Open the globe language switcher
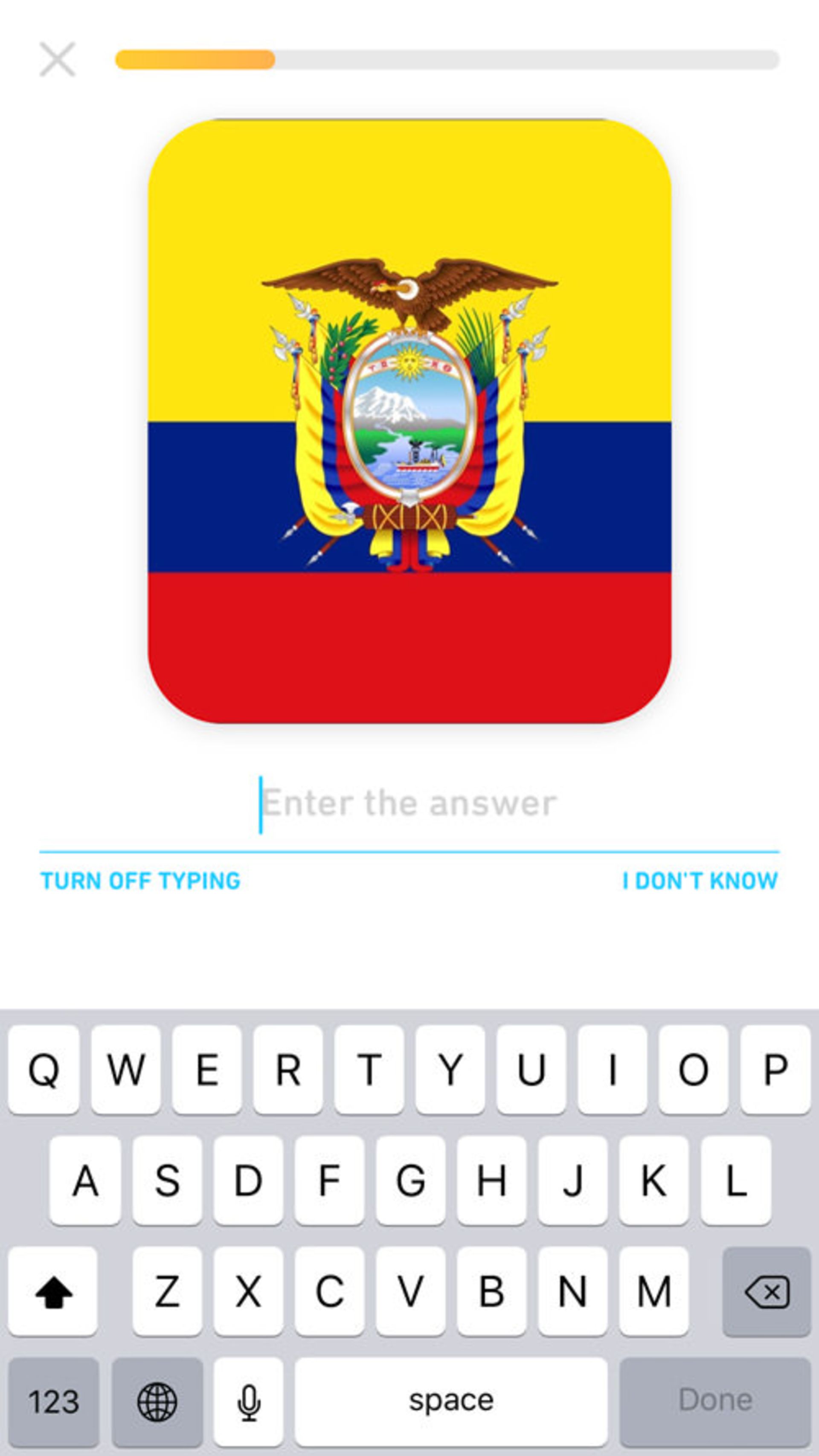819x1456 pixels. [x=157, y=1401]
